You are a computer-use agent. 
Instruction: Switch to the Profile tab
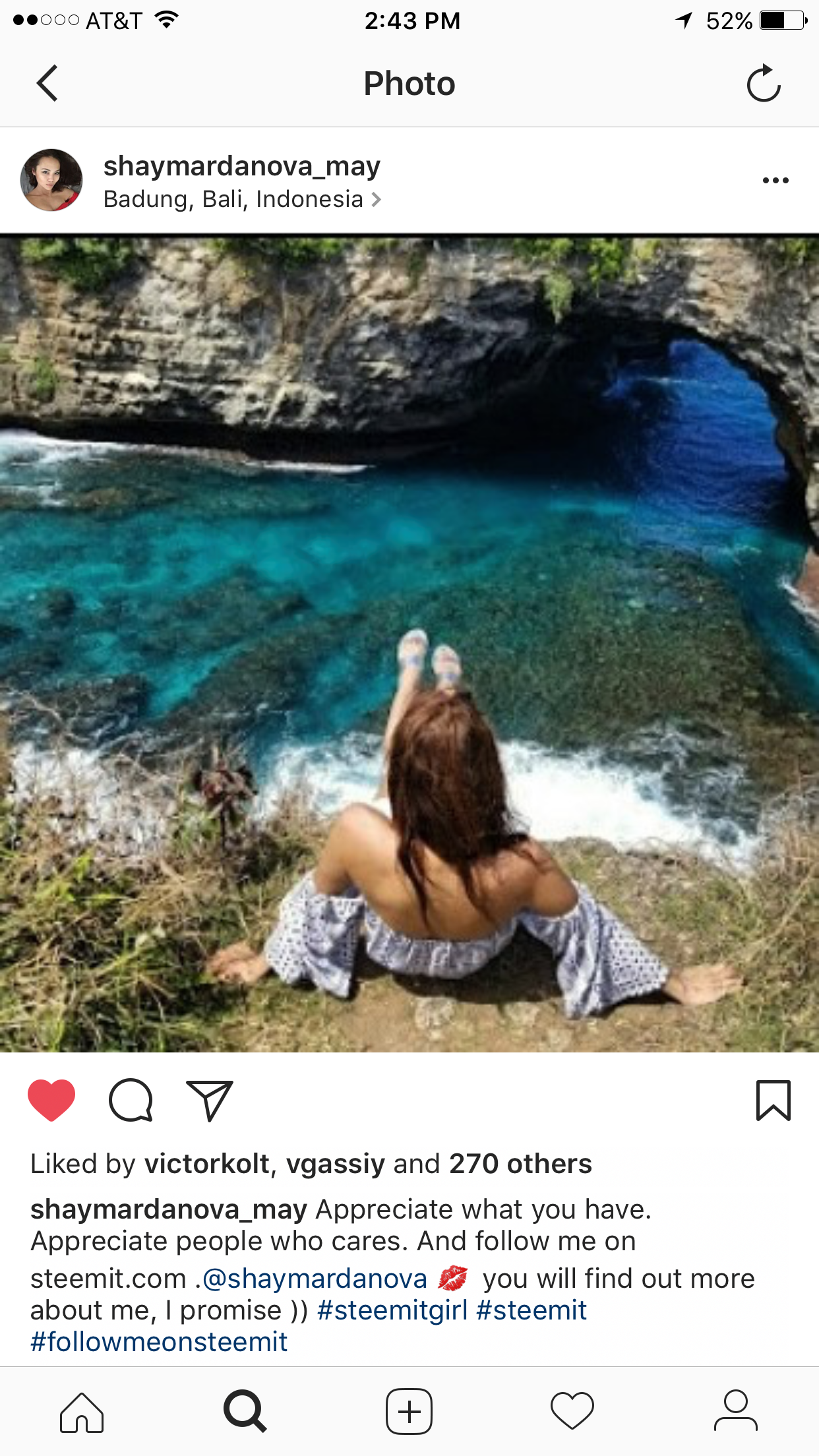736,1410
